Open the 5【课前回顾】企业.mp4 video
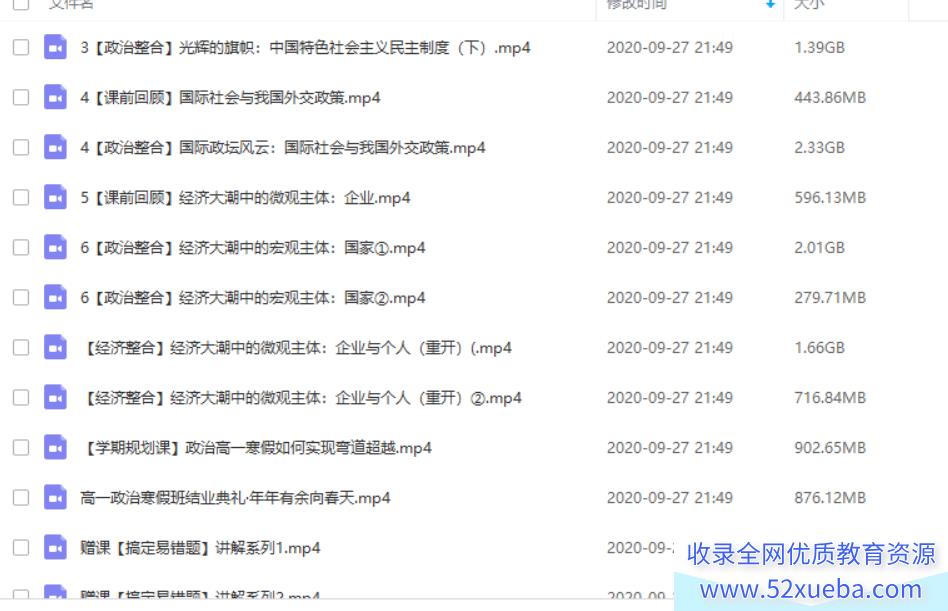The image size is (948, 611). (x=245, y=197)
